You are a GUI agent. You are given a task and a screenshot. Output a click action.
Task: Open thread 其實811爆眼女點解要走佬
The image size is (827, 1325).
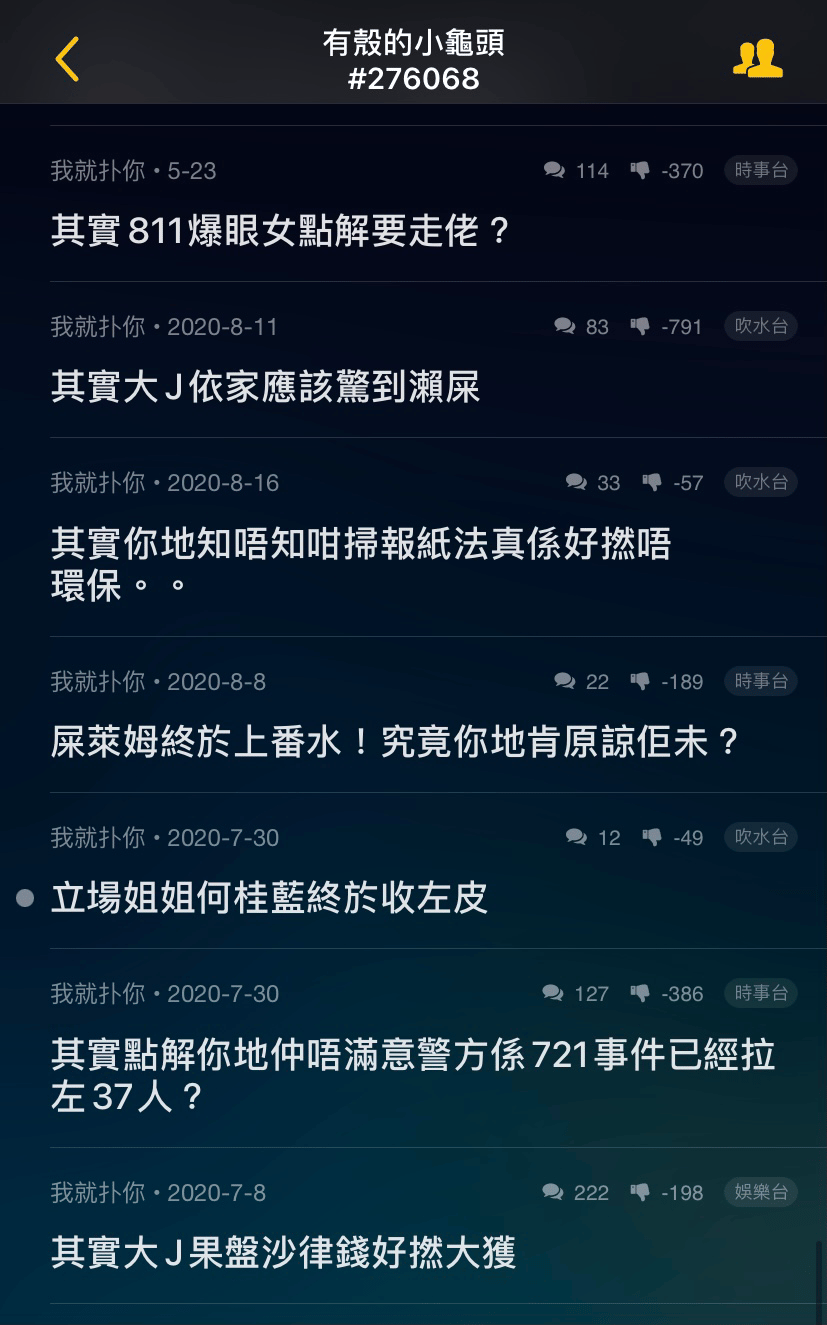[278, 231]
